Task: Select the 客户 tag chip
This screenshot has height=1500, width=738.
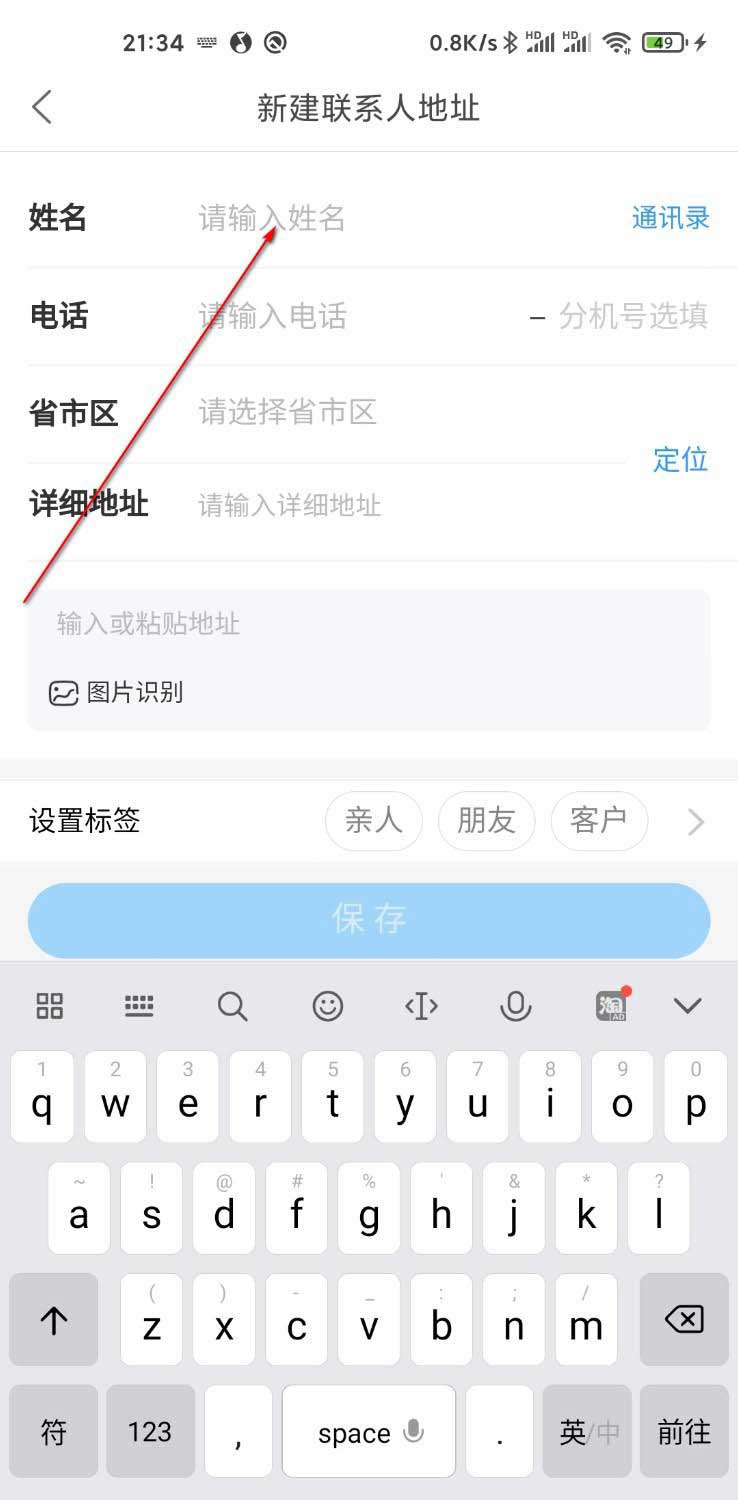Action: 598,821
